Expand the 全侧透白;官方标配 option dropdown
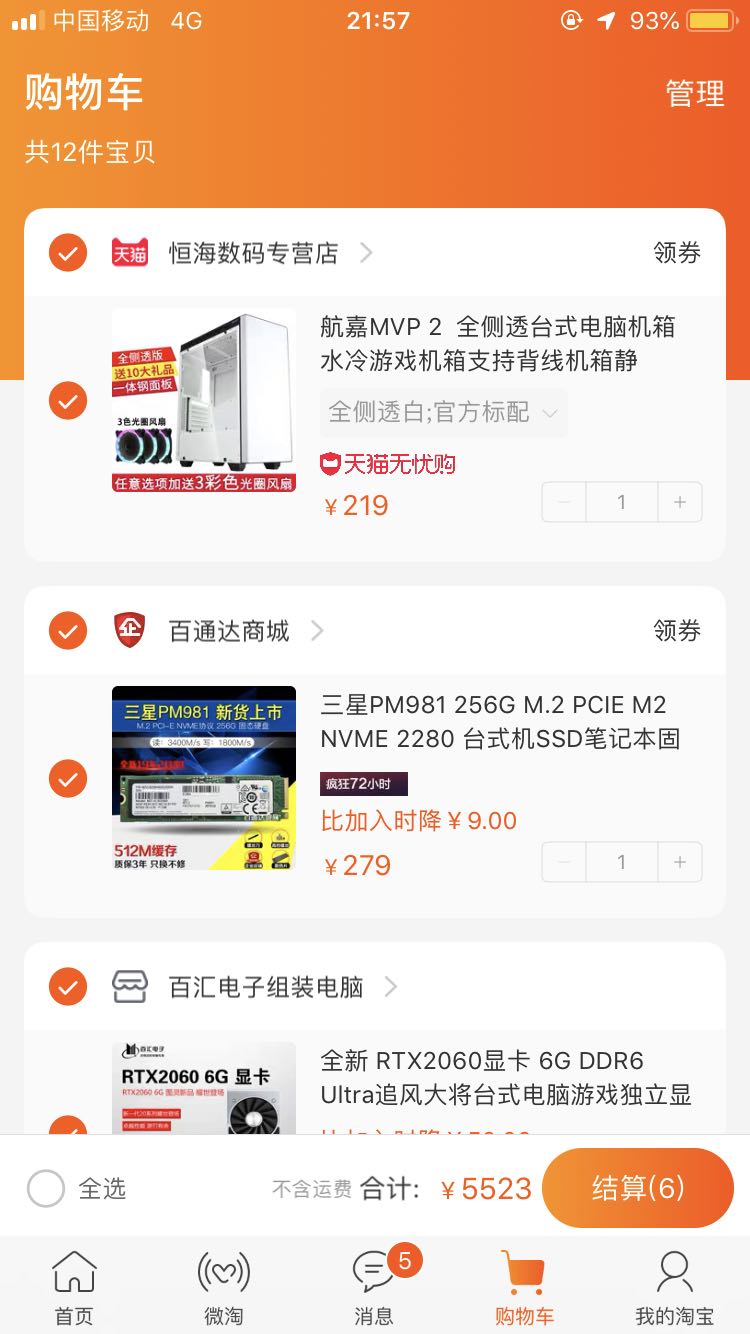The image size is (750, 1334). point(444,412)
